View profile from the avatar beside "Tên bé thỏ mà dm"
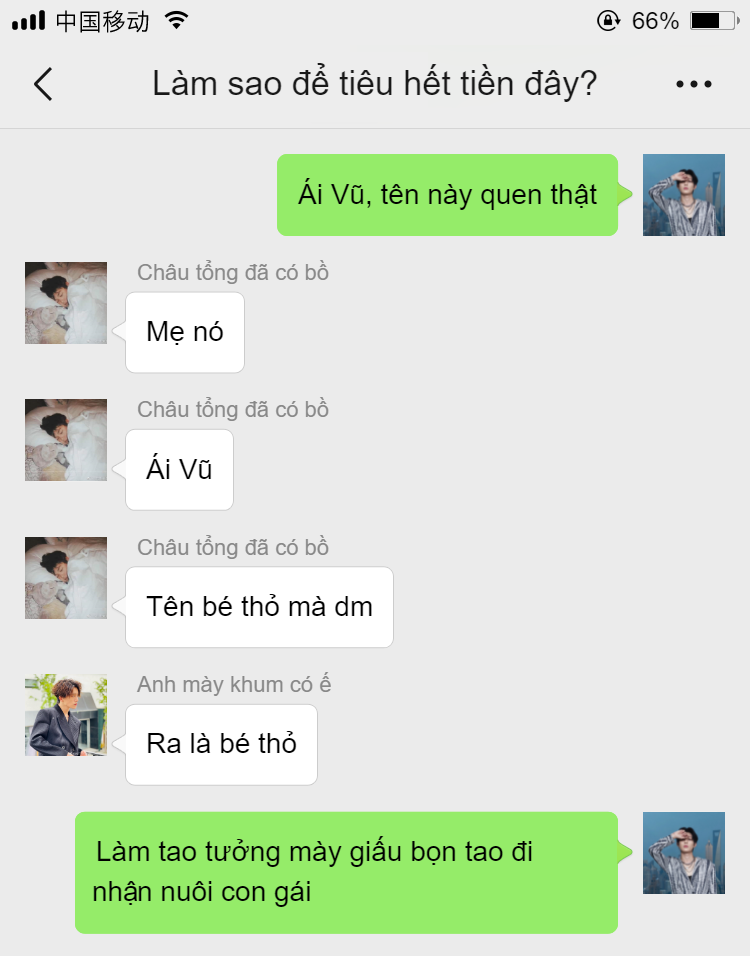This screenshot has width=750, height=956. 66,578
